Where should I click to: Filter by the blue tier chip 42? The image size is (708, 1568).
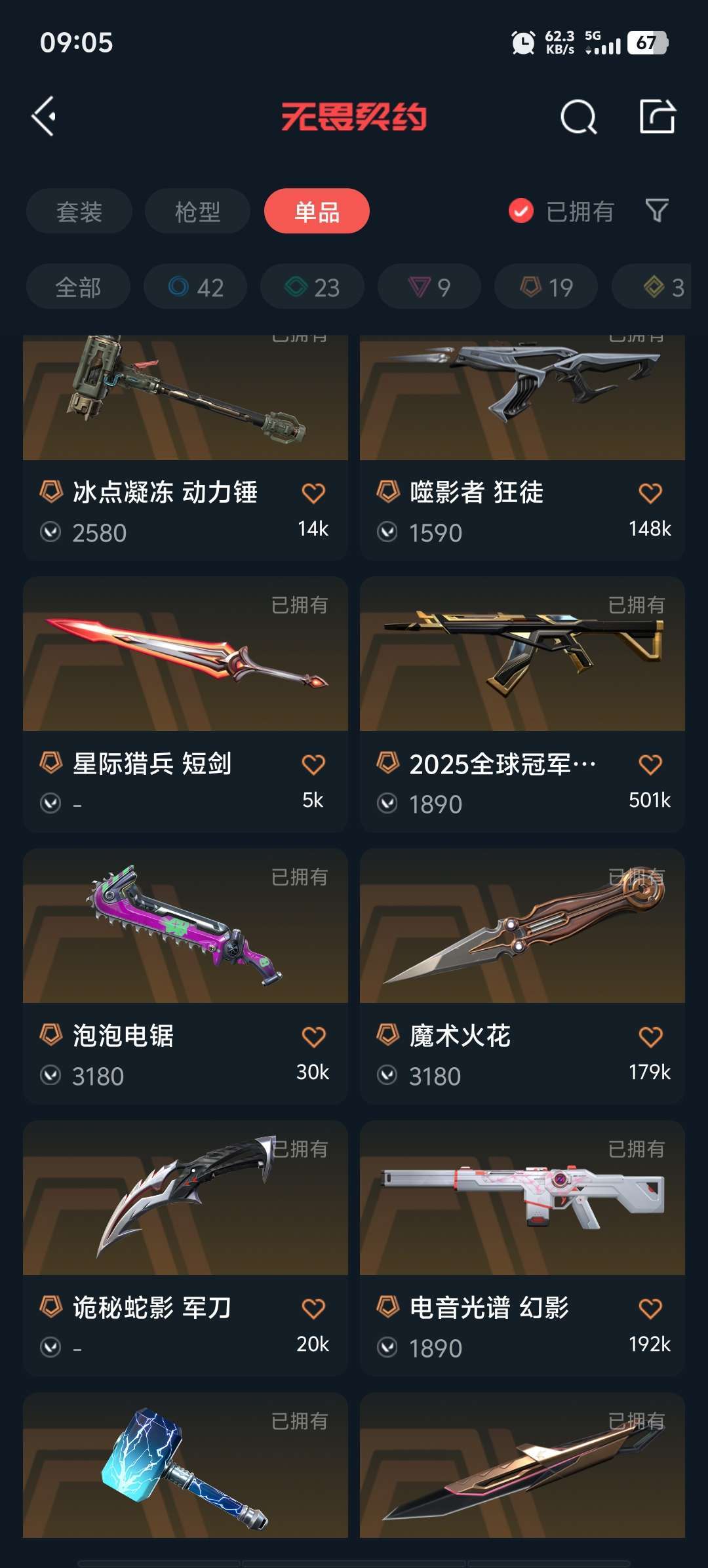195,287
